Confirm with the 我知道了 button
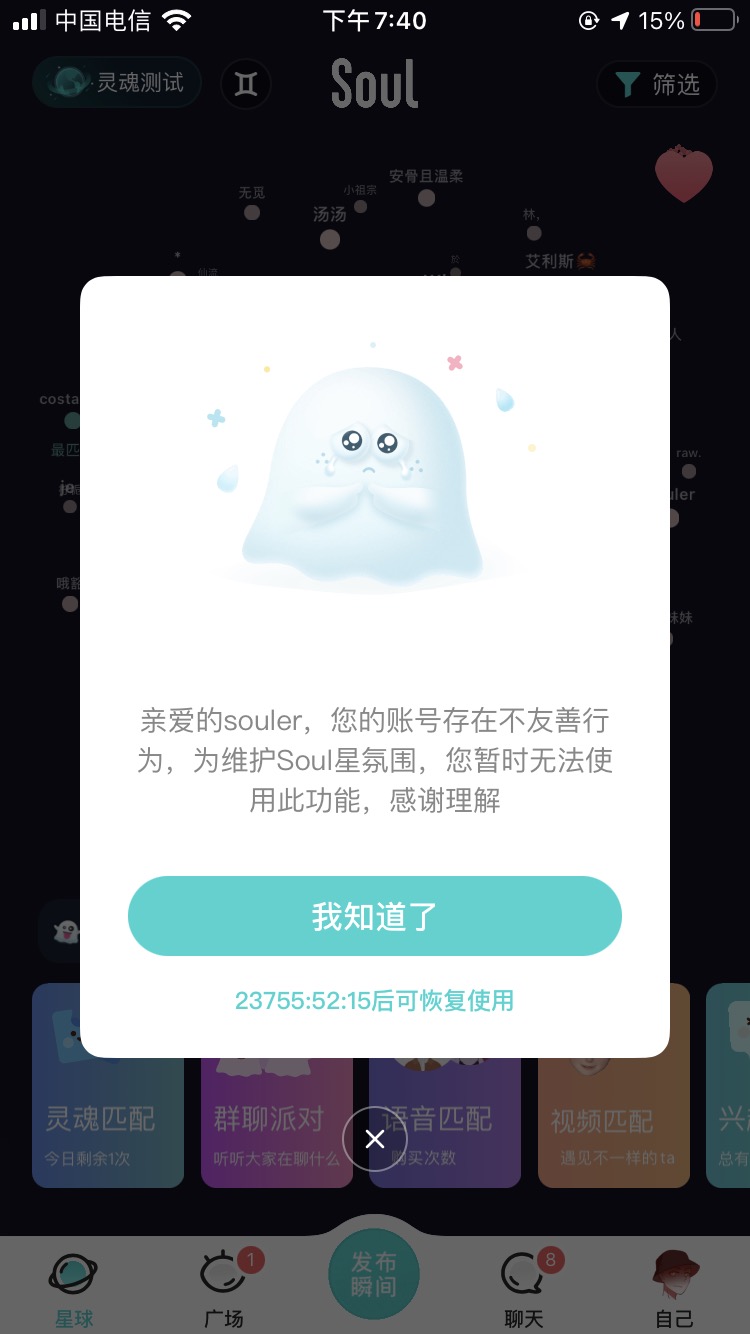 (375, 916)
